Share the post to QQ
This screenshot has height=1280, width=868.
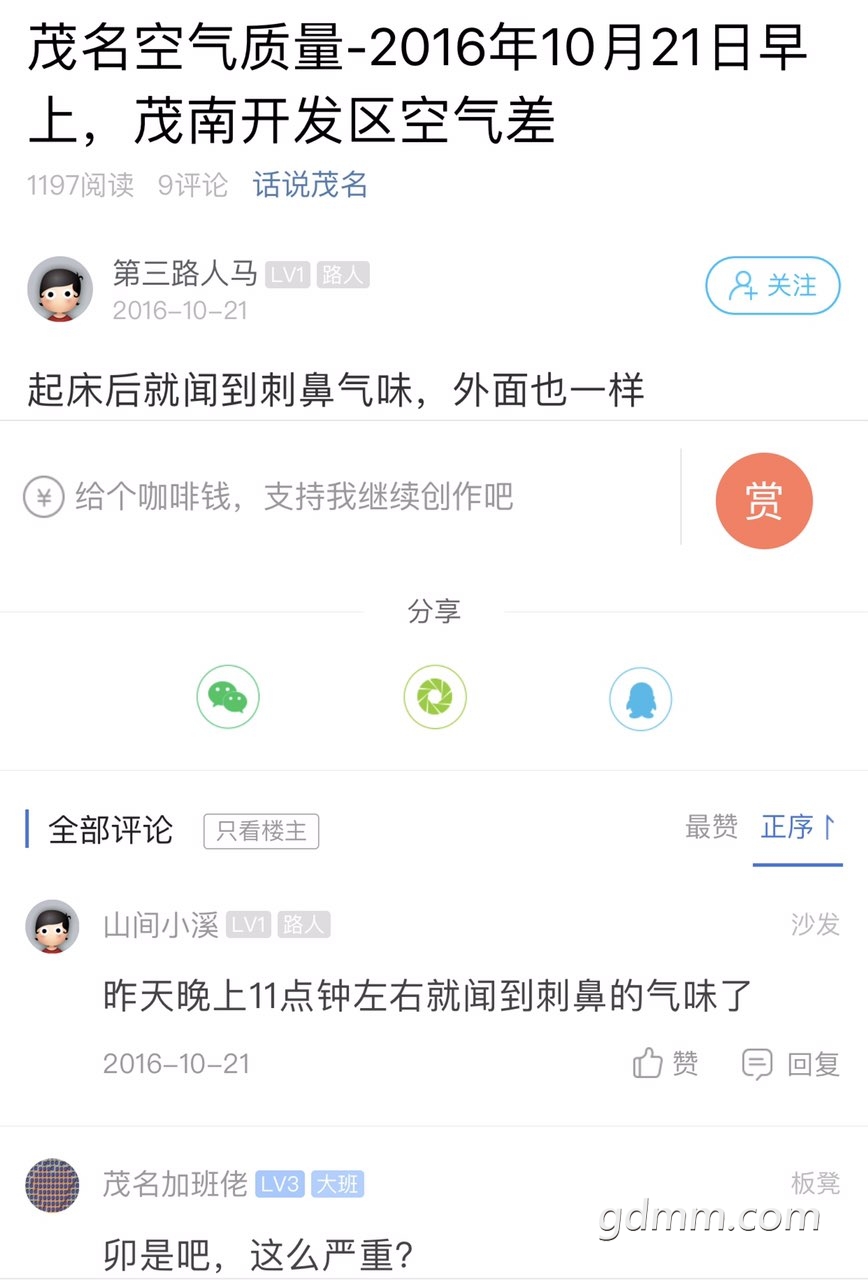point(640,699)
